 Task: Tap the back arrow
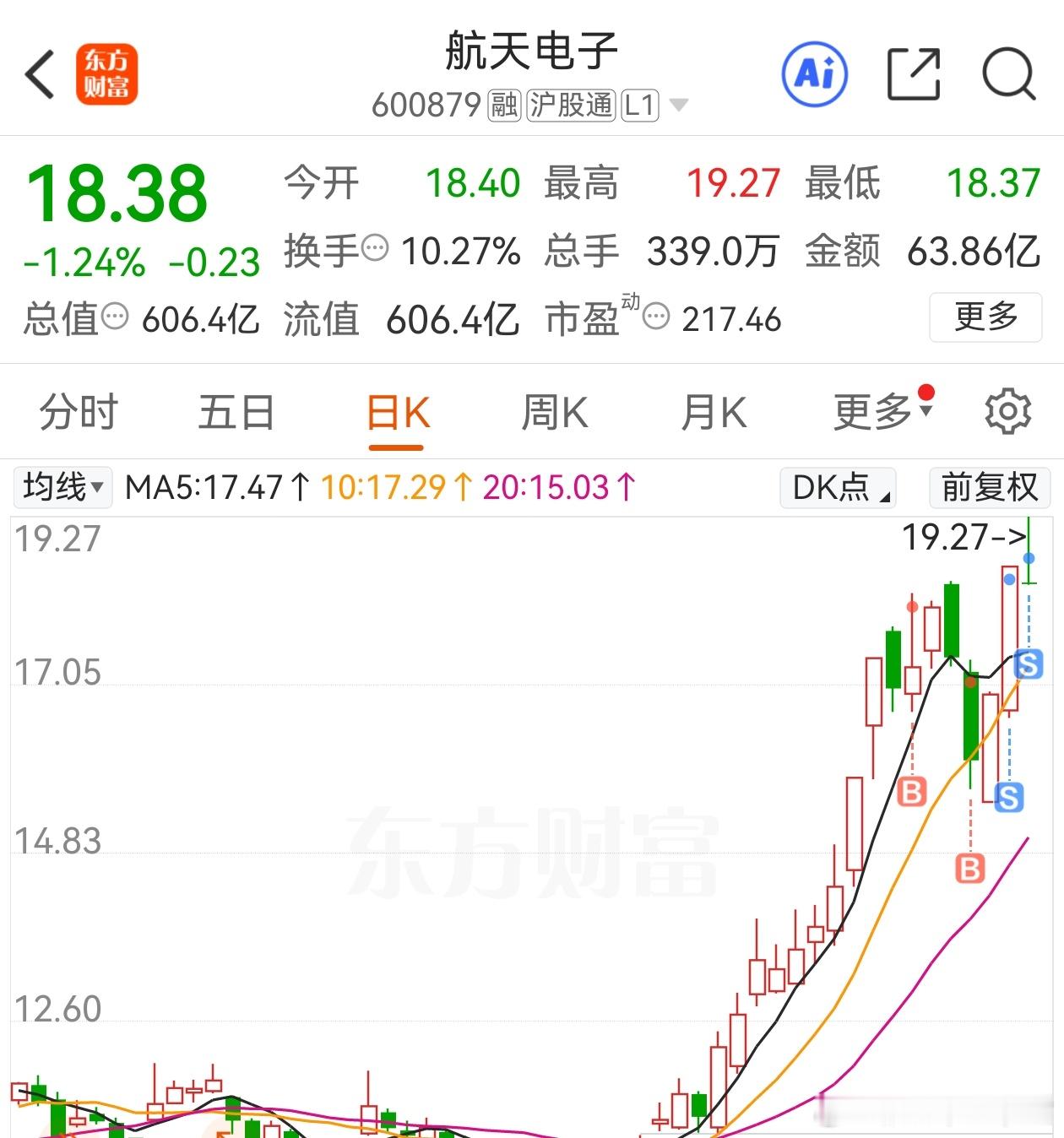coord(38,73)
